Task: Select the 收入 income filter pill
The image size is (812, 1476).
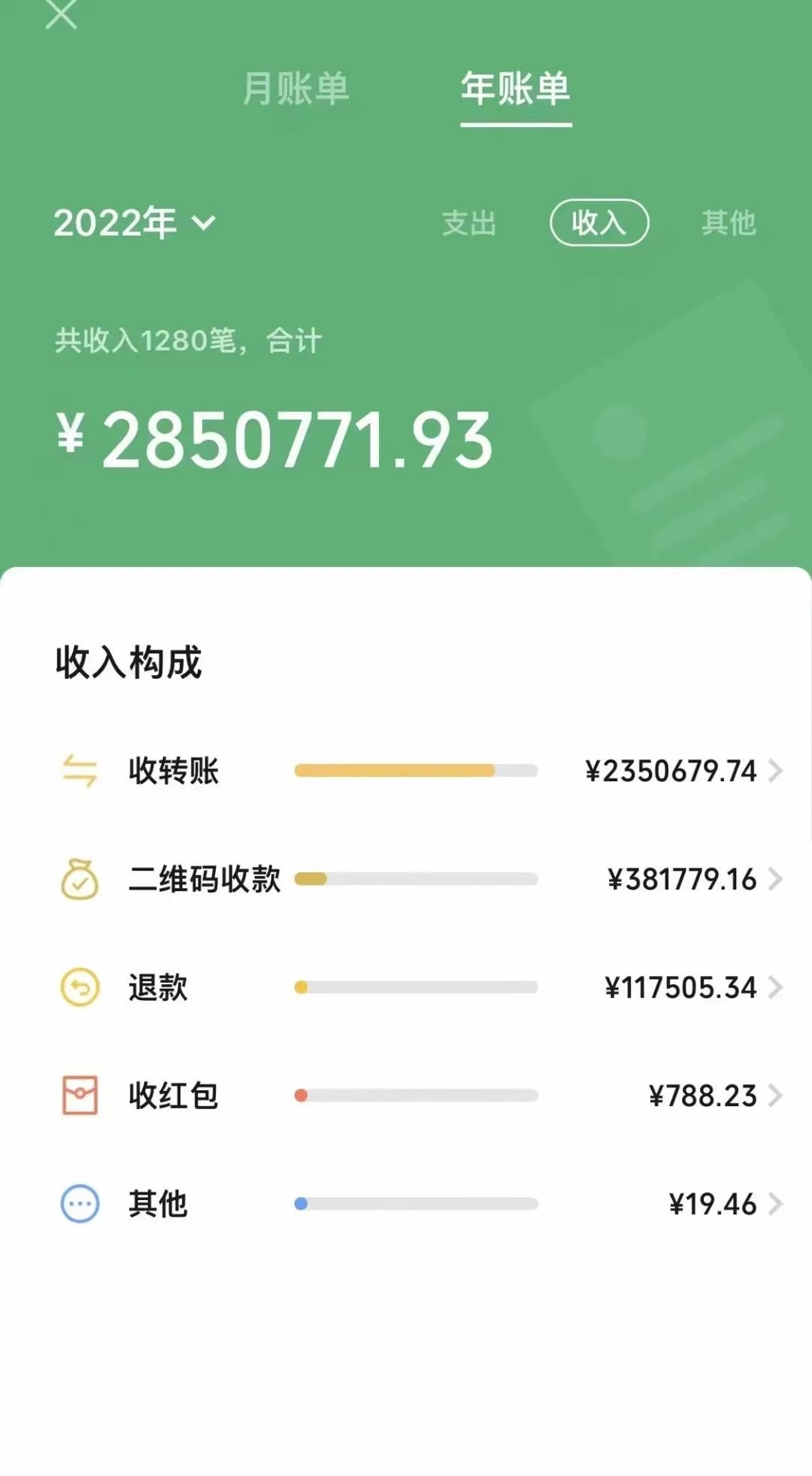Action: coord(599,223)
